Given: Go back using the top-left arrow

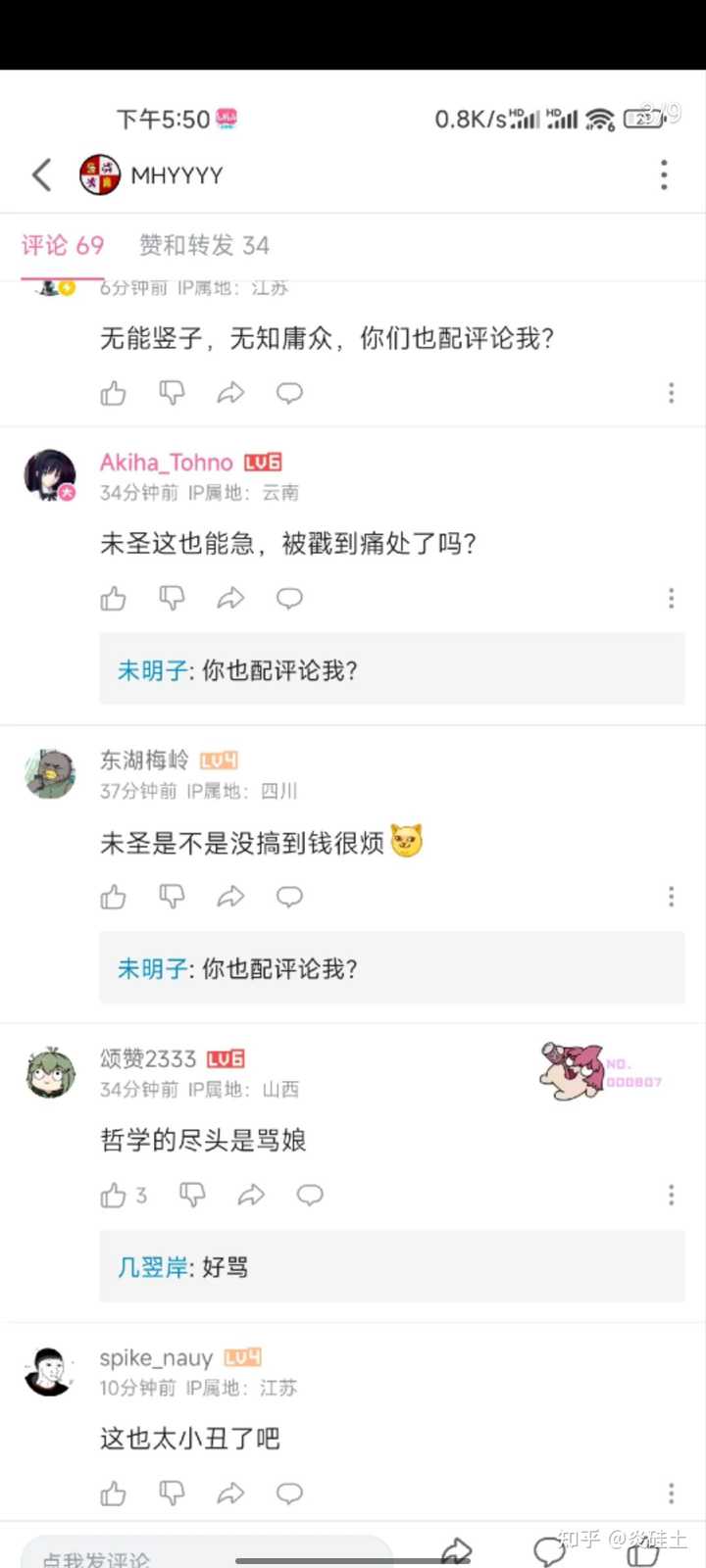Looking at the screenshot, I should [41, 175].
